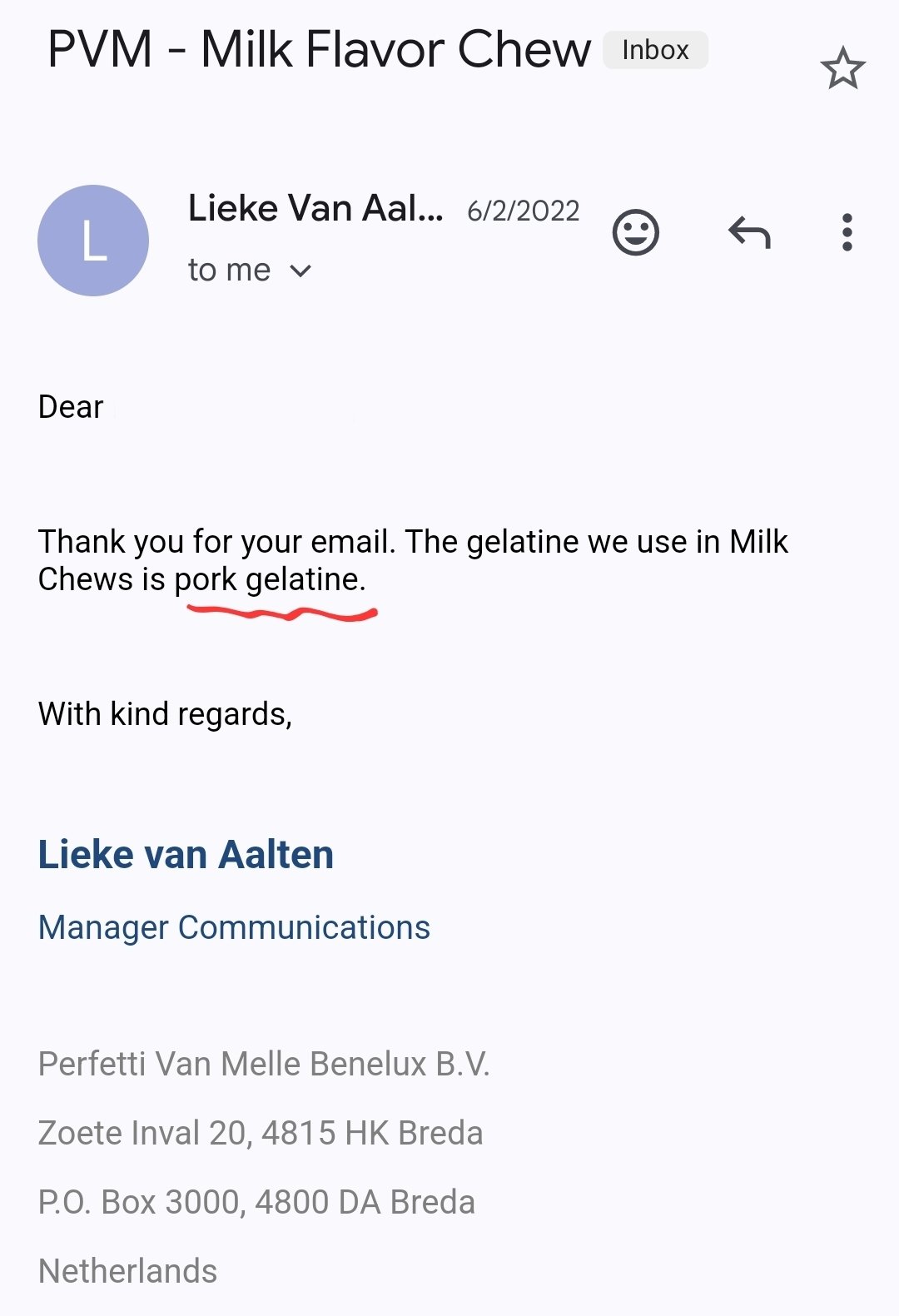This screenshot has height=1316, width=899.
Task: Tap the Inbox label chip
Action: point(655,50)
